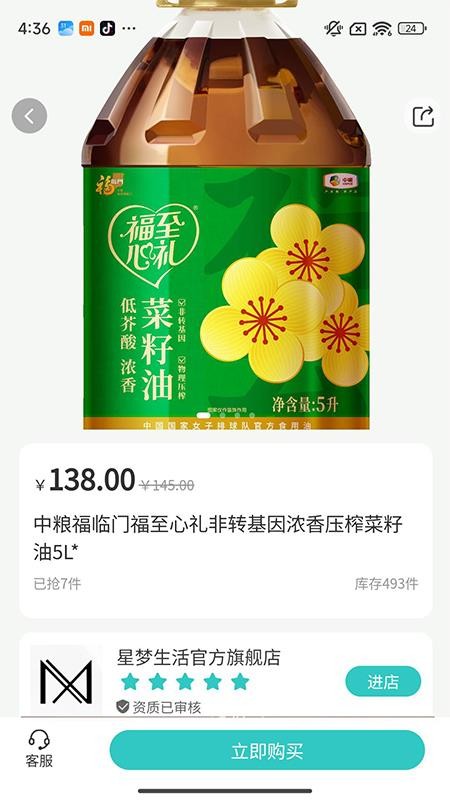The image size is (450, 800).
Task: Tap 立即购买 to buy now
Action: (267, 750)
